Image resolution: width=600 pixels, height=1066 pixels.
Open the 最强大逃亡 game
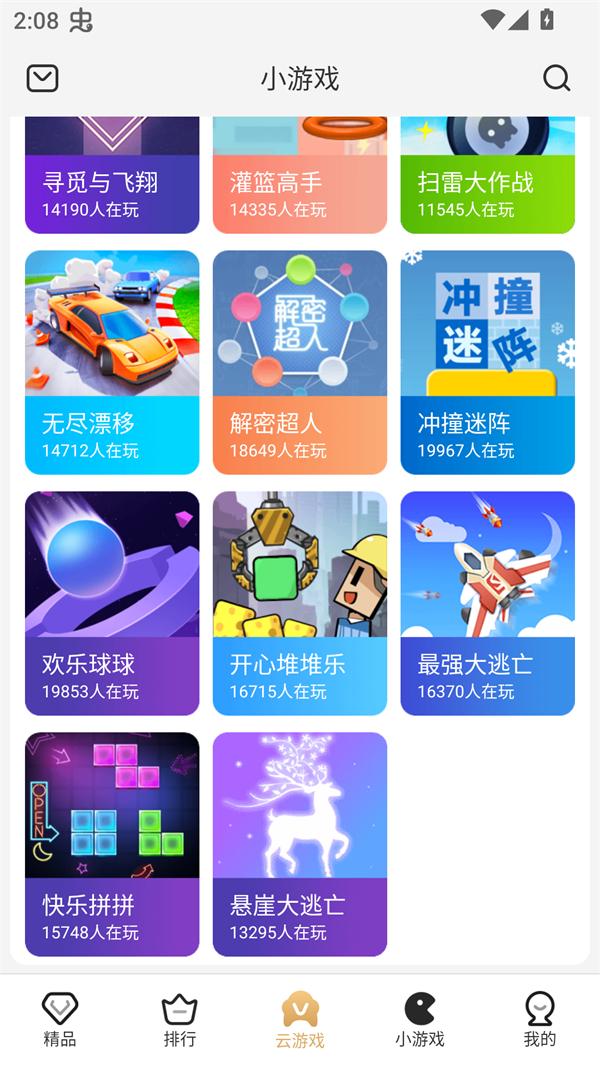click(488, 603)
